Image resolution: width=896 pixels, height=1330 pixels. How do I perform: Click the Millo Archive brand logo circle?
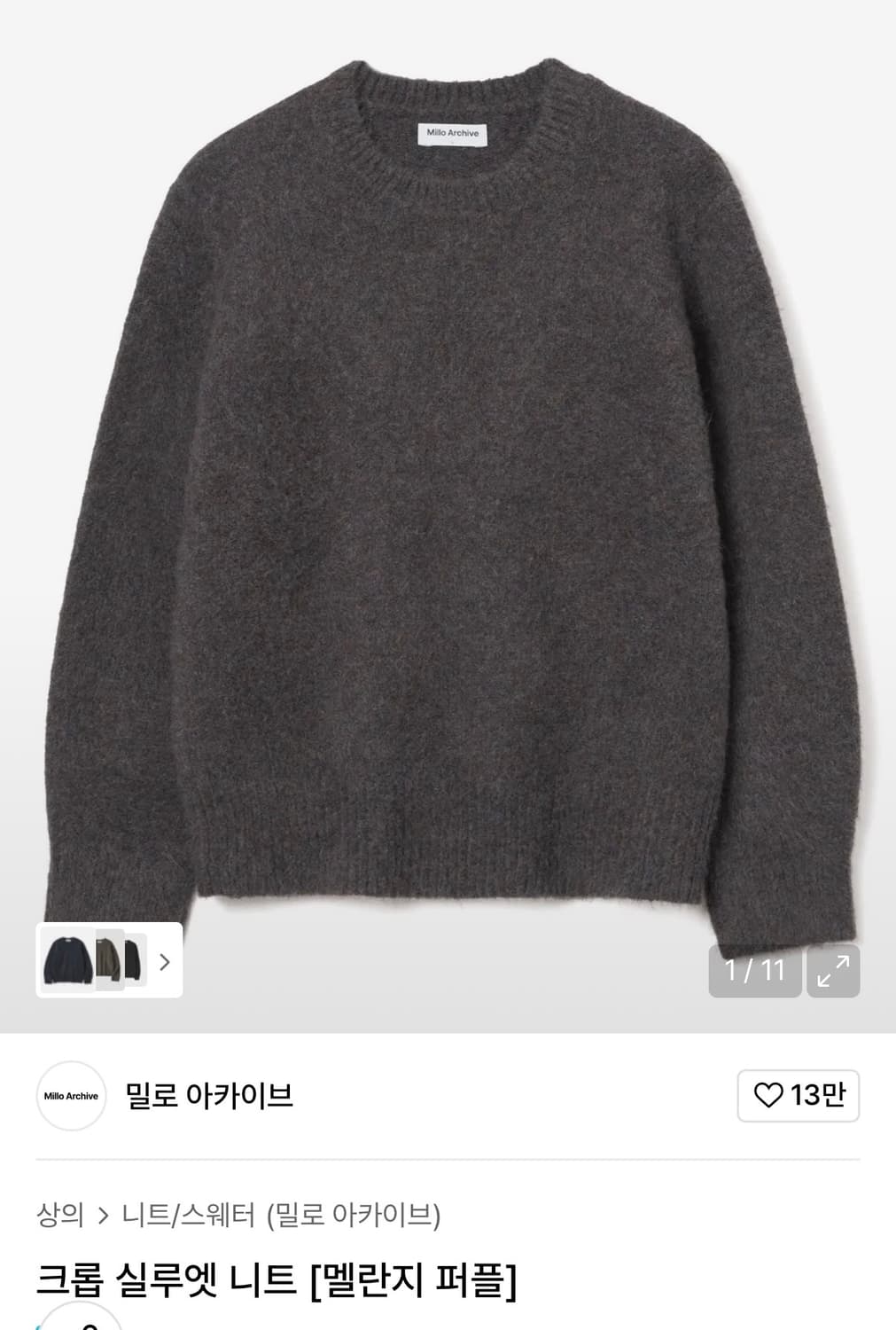[x=71, y=1097]
